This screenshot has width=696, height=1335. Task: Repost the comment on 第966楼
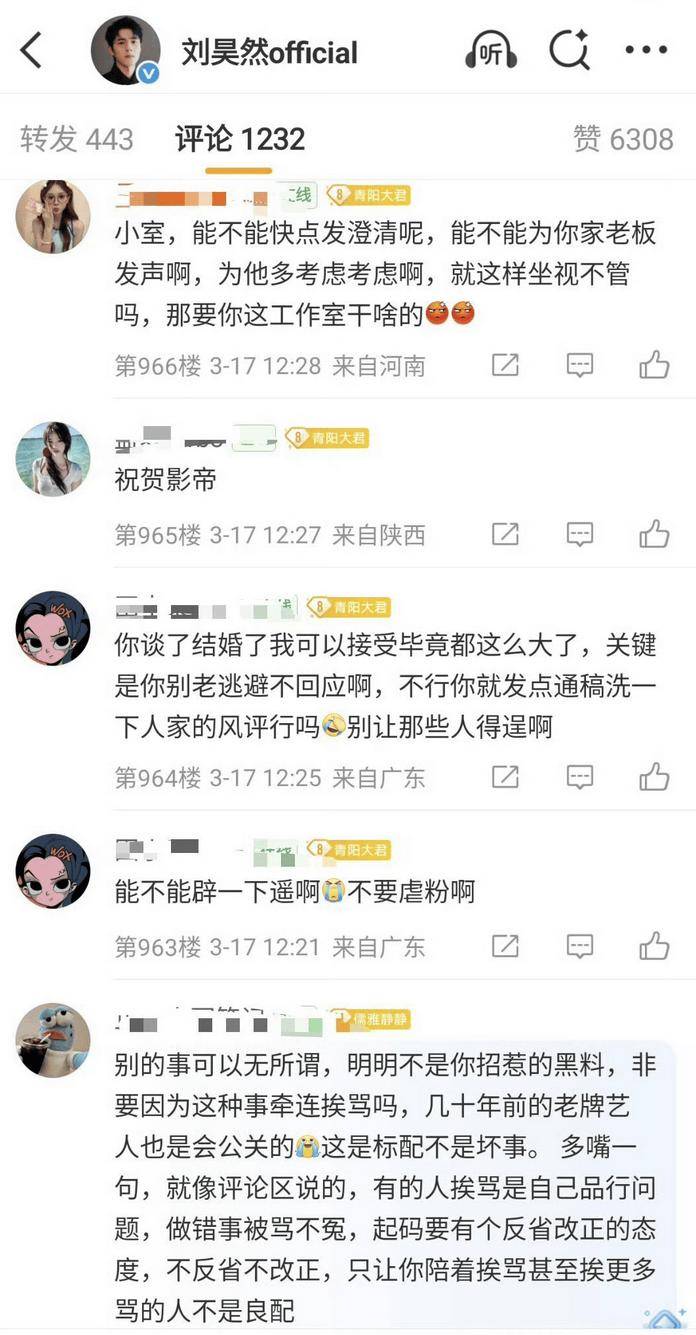pos(506,365)
